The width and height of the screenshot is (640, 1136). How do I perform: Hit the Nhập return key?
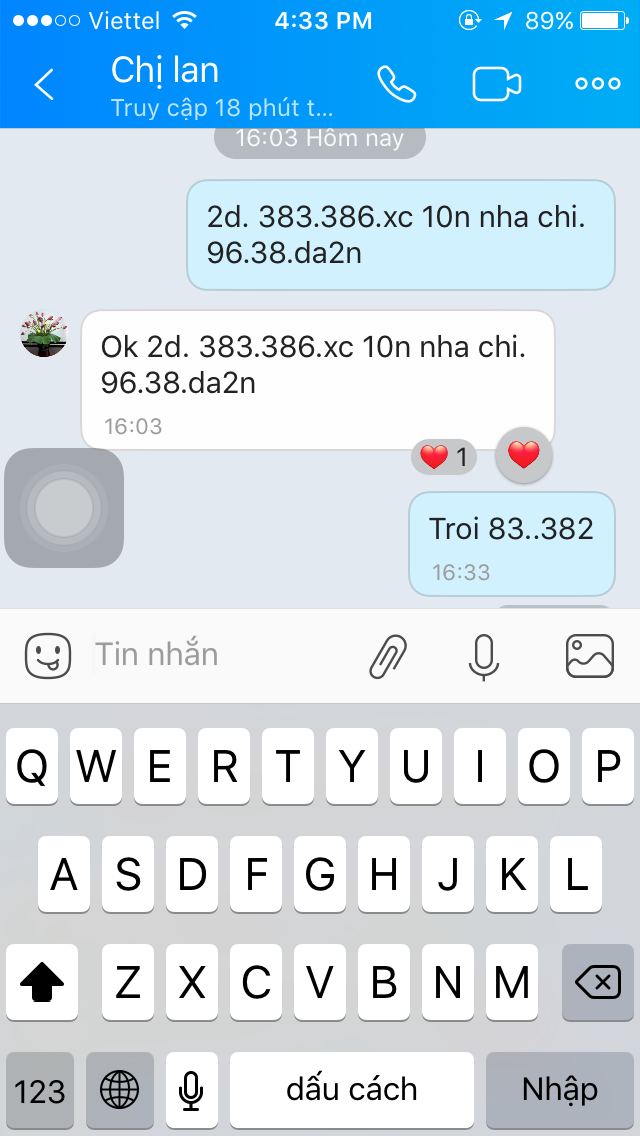[x=560, y=1090]
